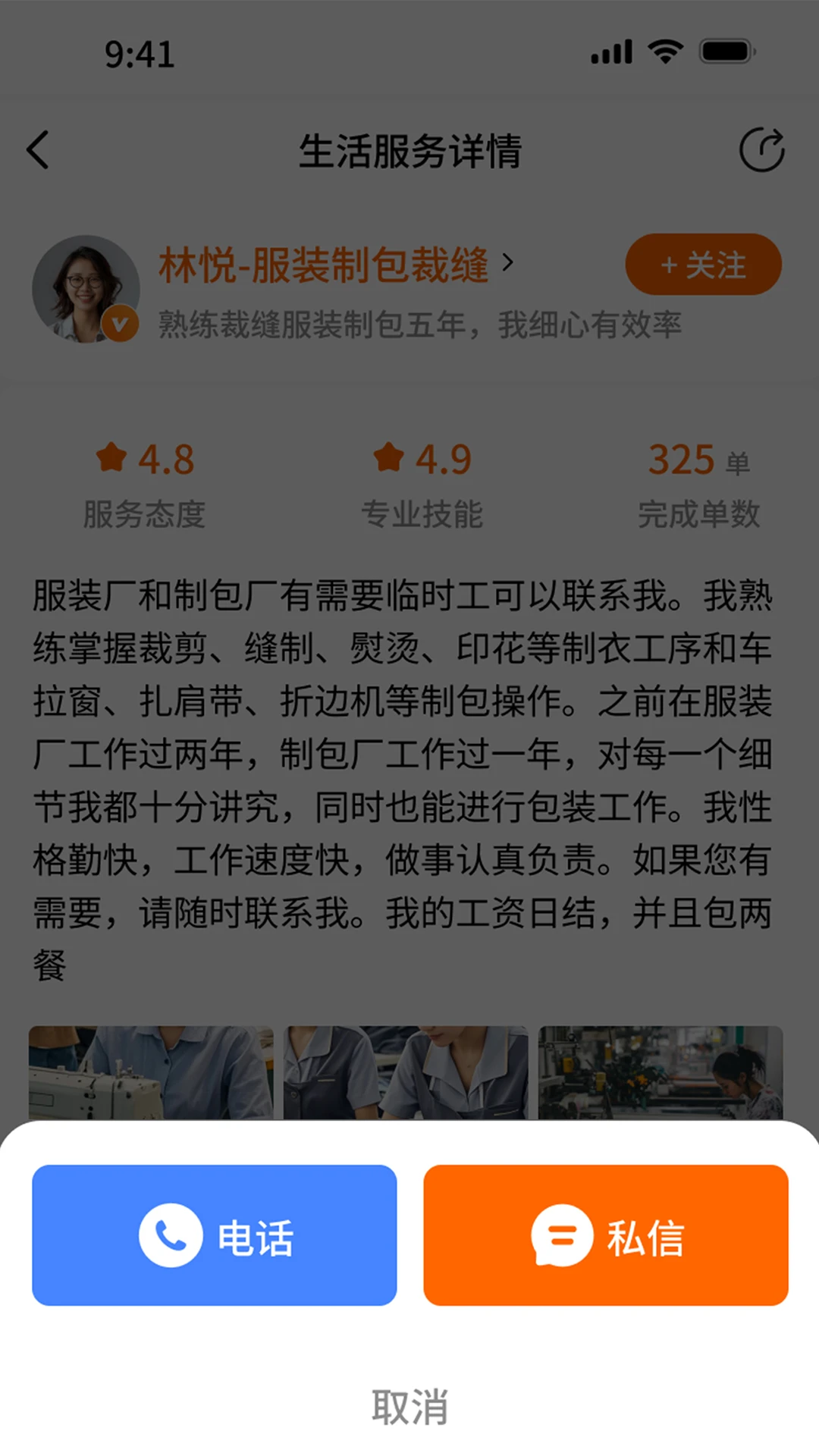Tap the battery level indicator
Viewport: 819px width, 1456px height.
coord(726,50)
